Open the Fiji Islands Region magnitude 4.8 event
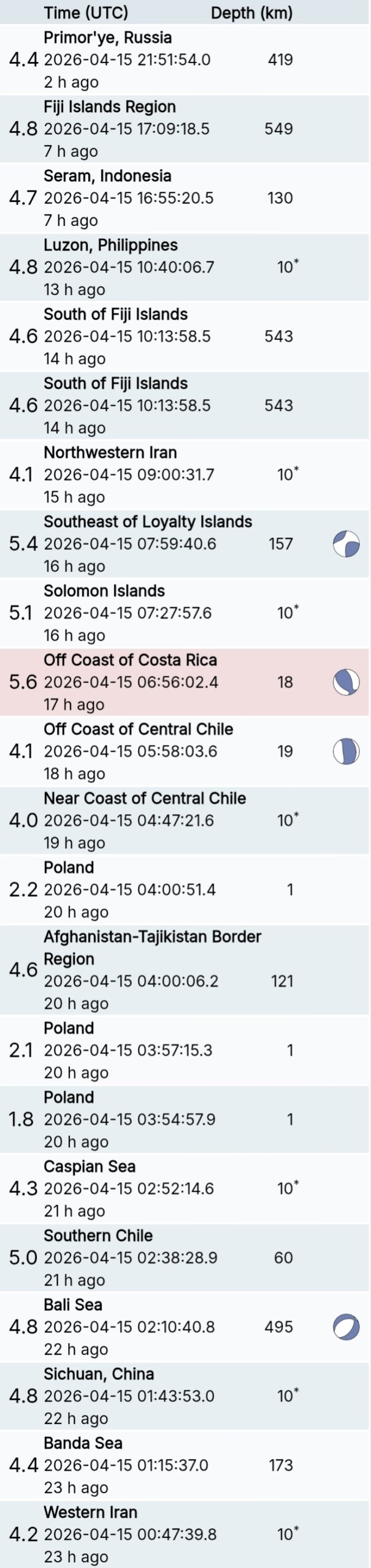The width and height of the screenshot is (371, 1568). 153,129
